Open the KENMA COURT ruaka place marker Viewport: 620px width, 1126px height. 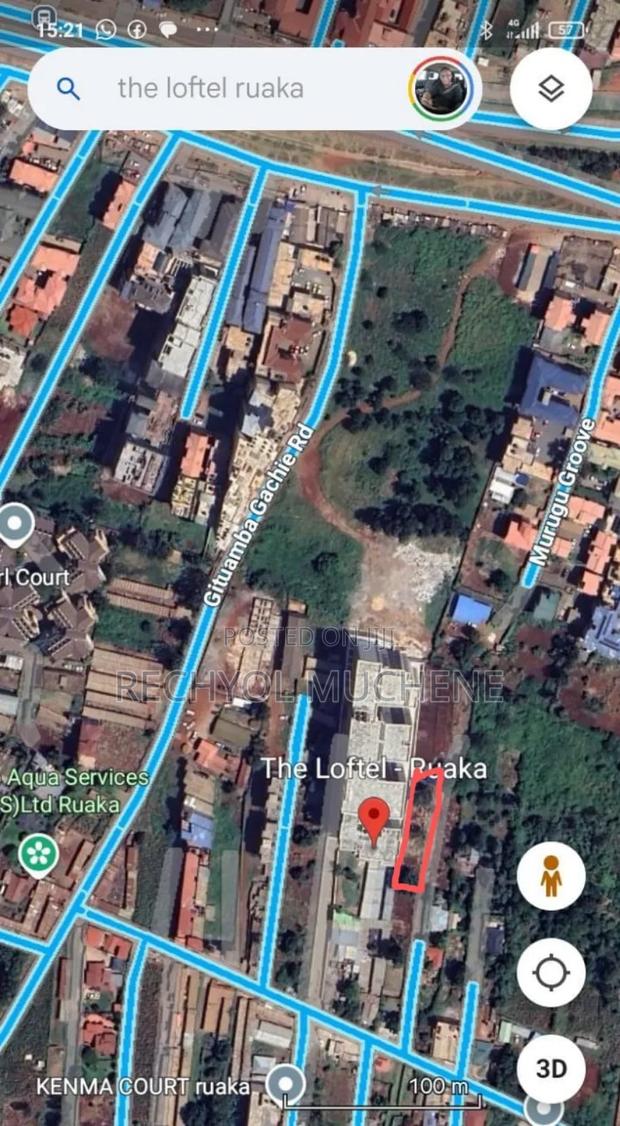point(288,1083)
